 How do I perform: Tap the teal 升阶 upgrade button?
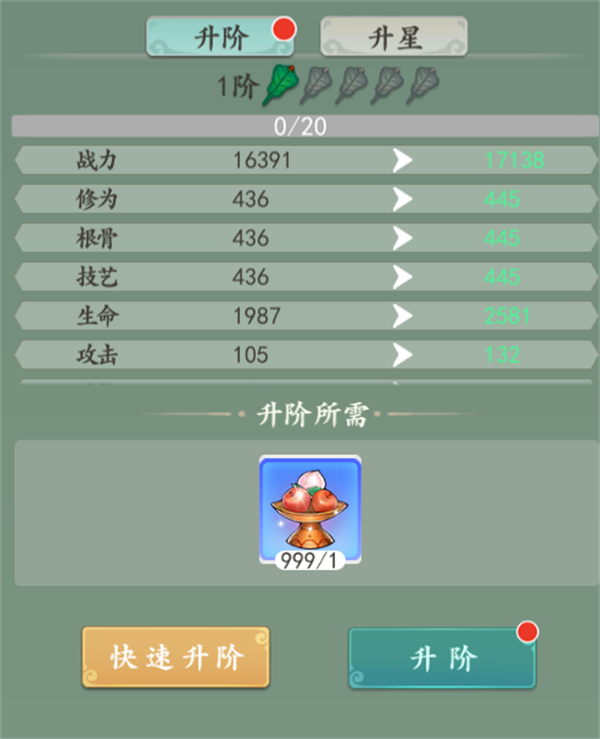point(442,658)
